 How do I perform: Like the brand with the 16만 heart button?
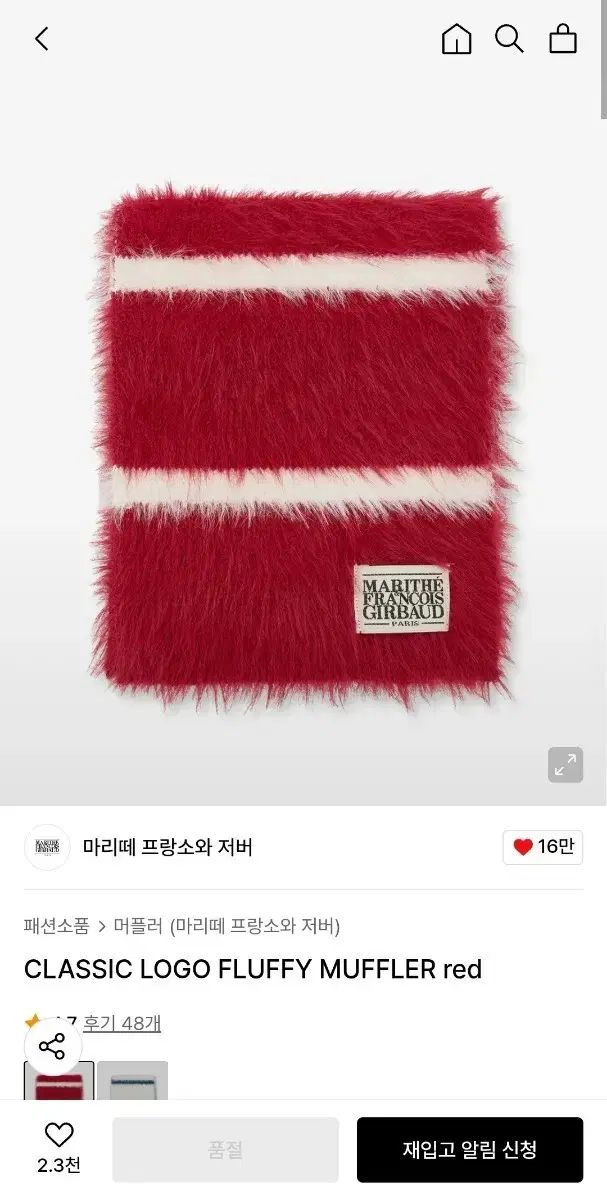[543, 847]
